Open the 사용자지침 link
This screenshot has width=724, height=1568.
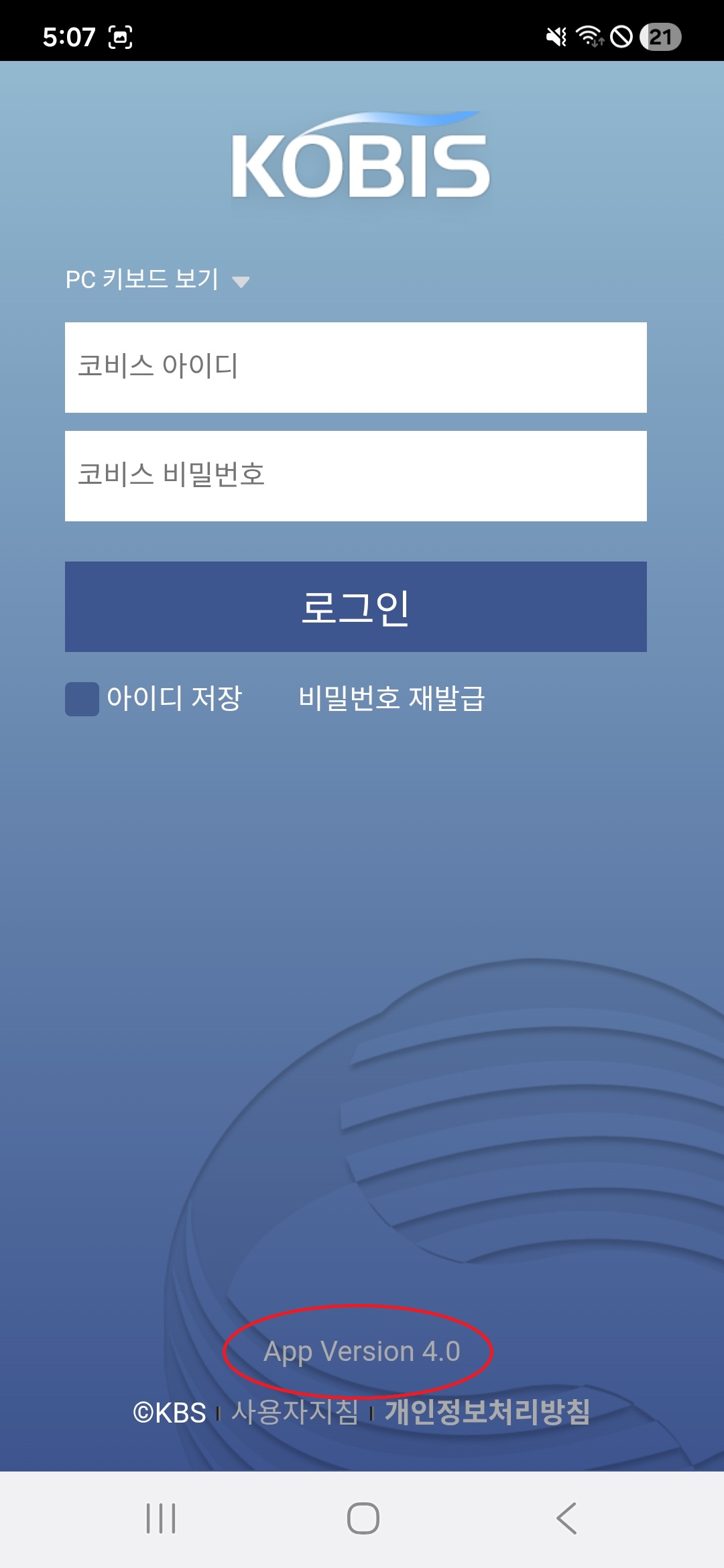(x=295, y=1413)
